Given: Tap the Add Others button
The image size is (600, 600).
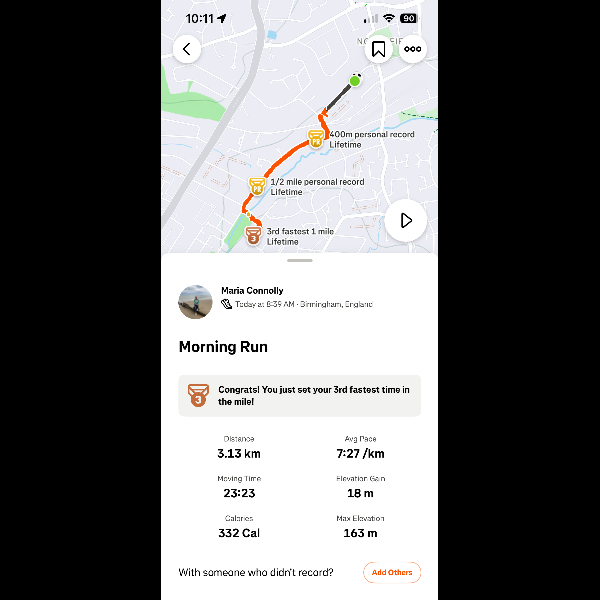Looking at the screenshot, I should 391,573.
